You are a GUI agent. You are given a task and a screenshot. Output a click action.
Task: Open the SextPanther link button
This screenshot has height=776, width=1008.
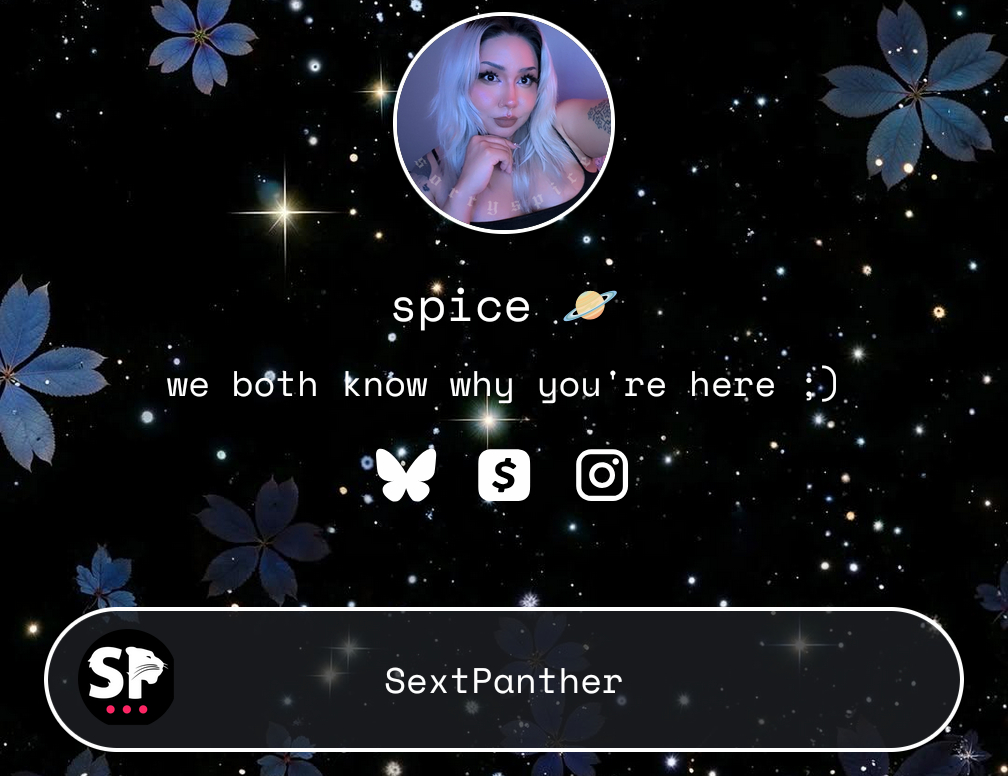[504, 680]
